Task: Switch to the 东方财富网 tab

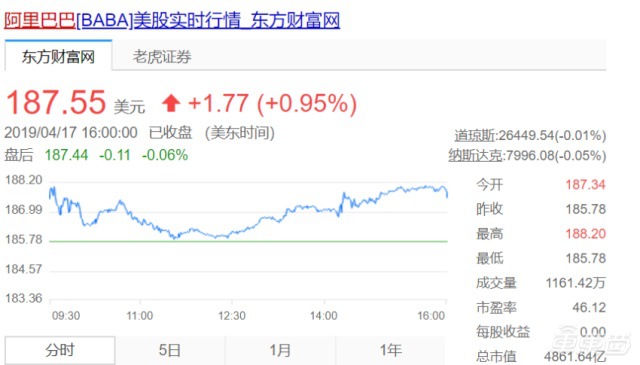Action: pyautogui.click(x=58, y=56)
